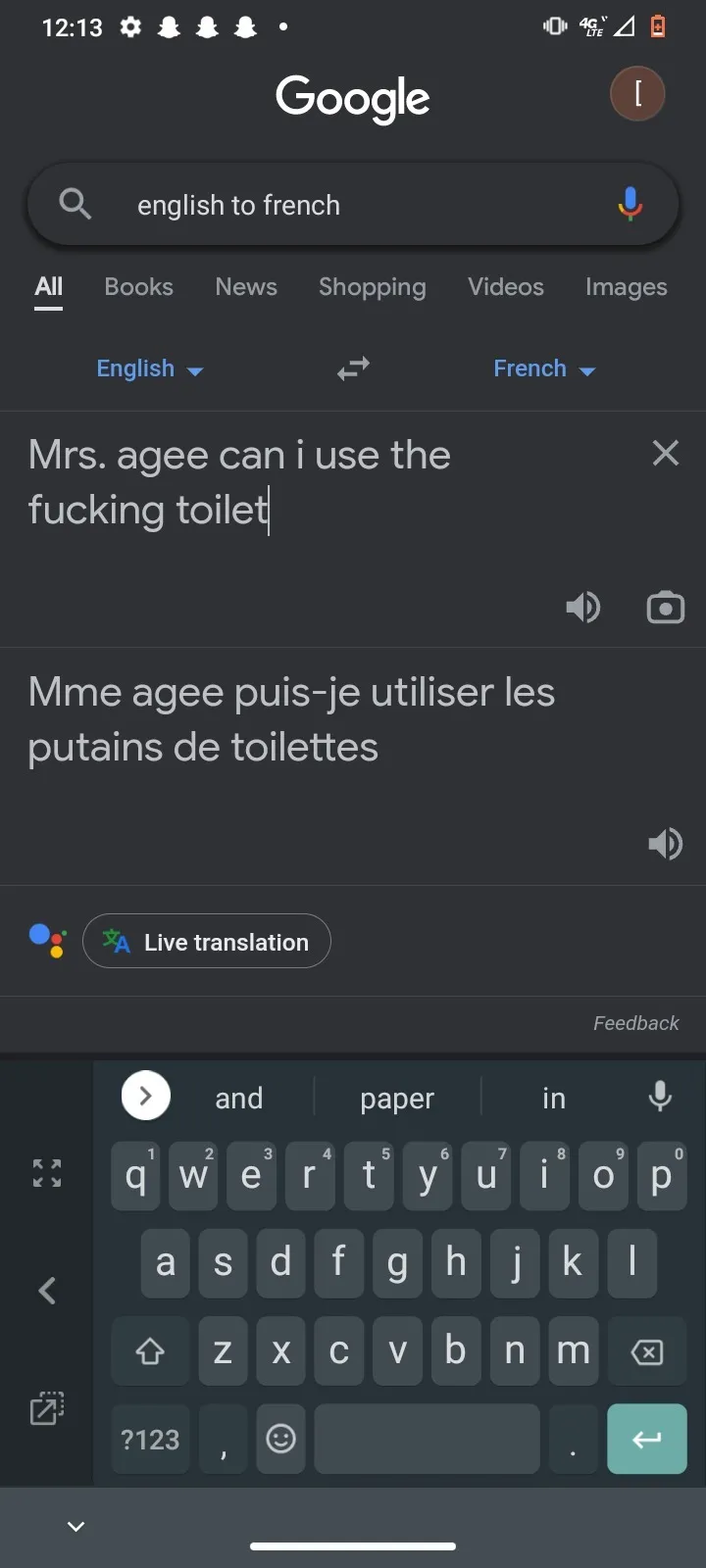Viewport: 706px width, 1568px height.
Task: Tap the voice search microphone in search bar
Action: [630, 204]
